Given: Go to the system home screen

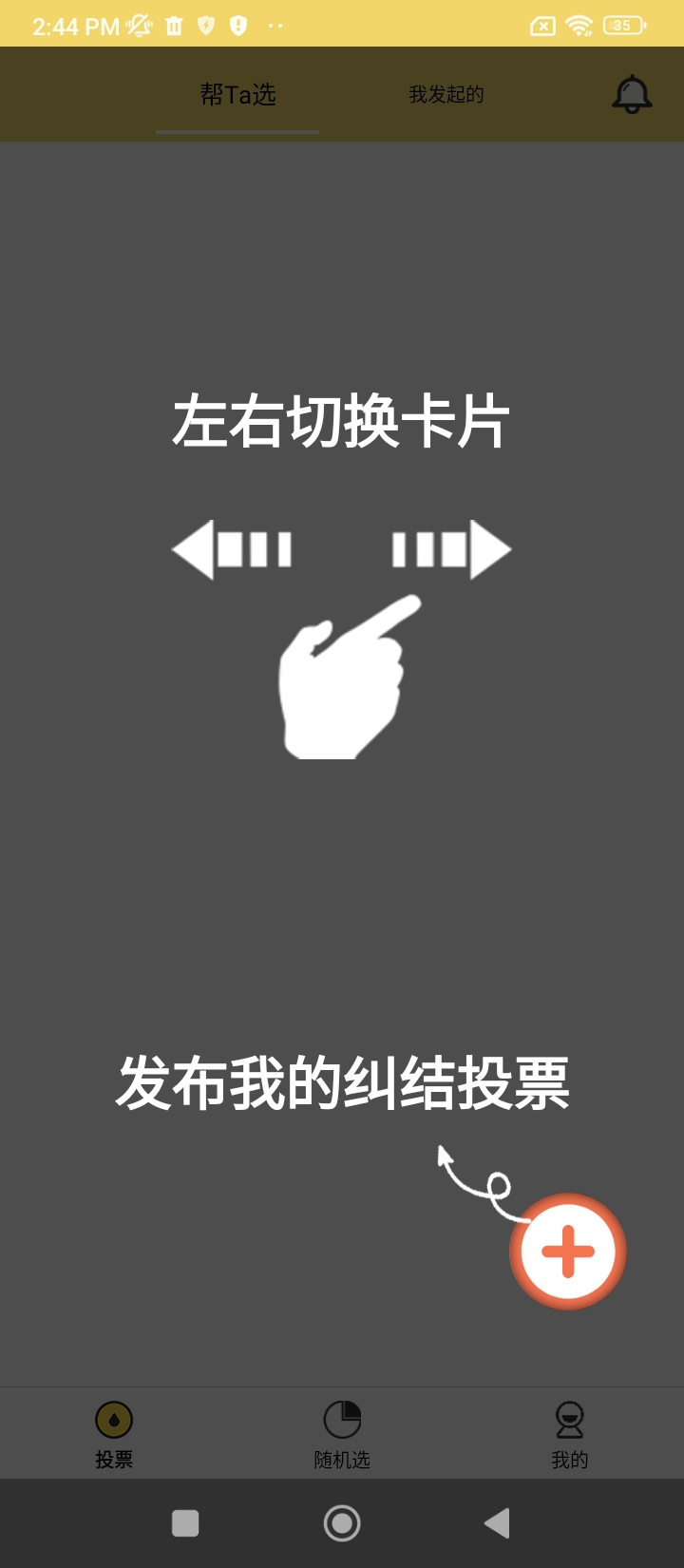Looking at the screenshot, I should [342, 1523].
